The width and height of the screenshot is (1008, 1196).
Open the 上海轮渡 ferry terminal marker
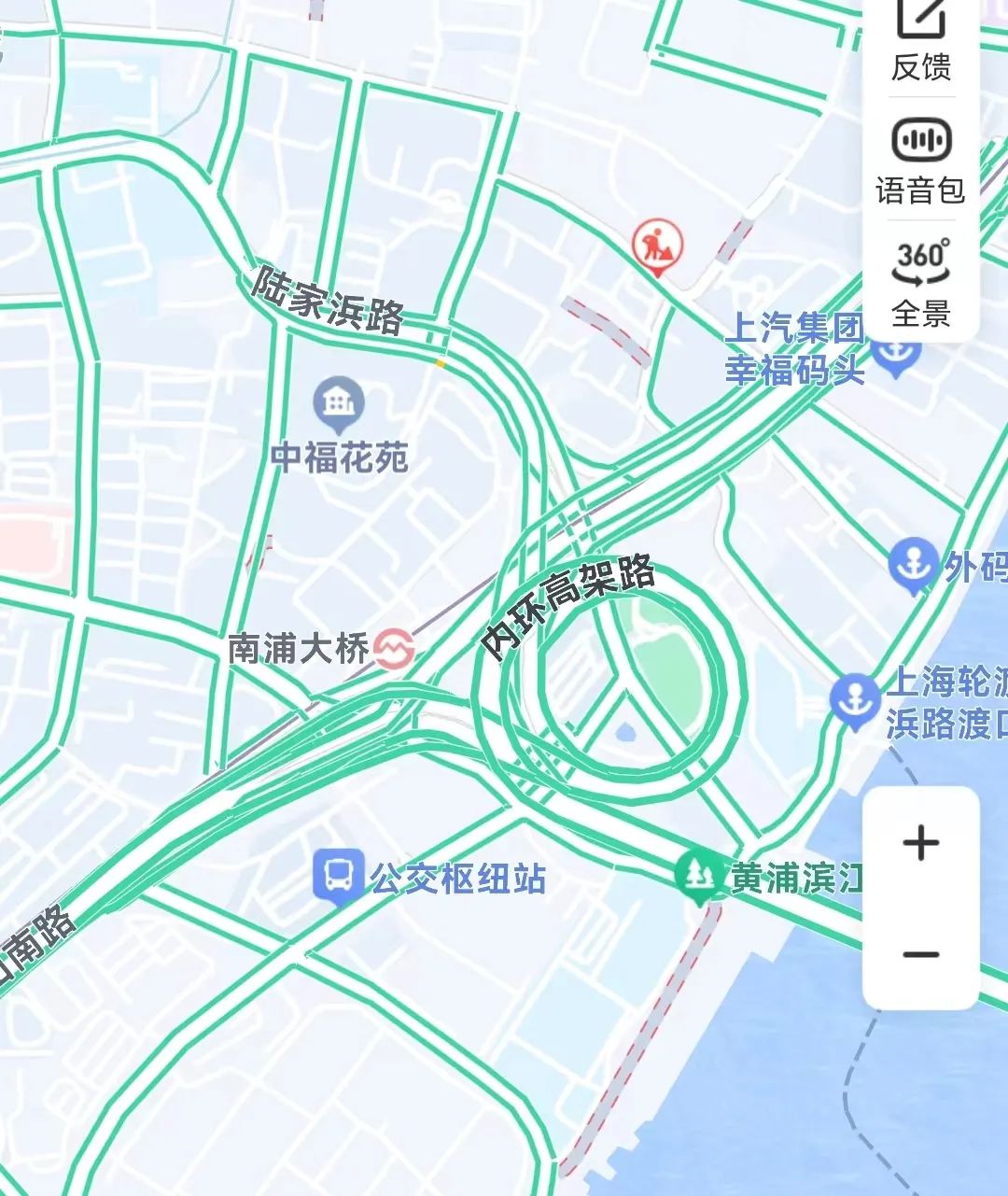tap(854, 701)
